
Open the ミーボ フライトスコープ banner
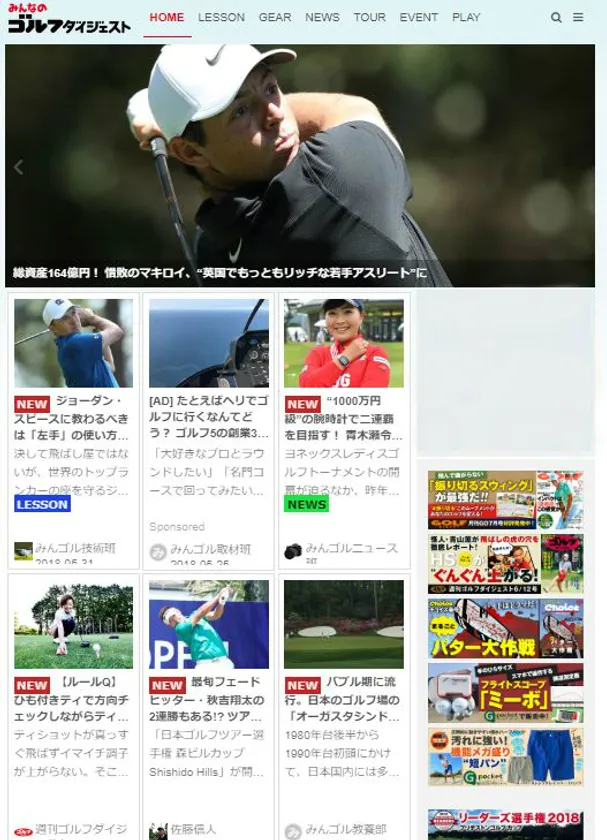[505, 692]
